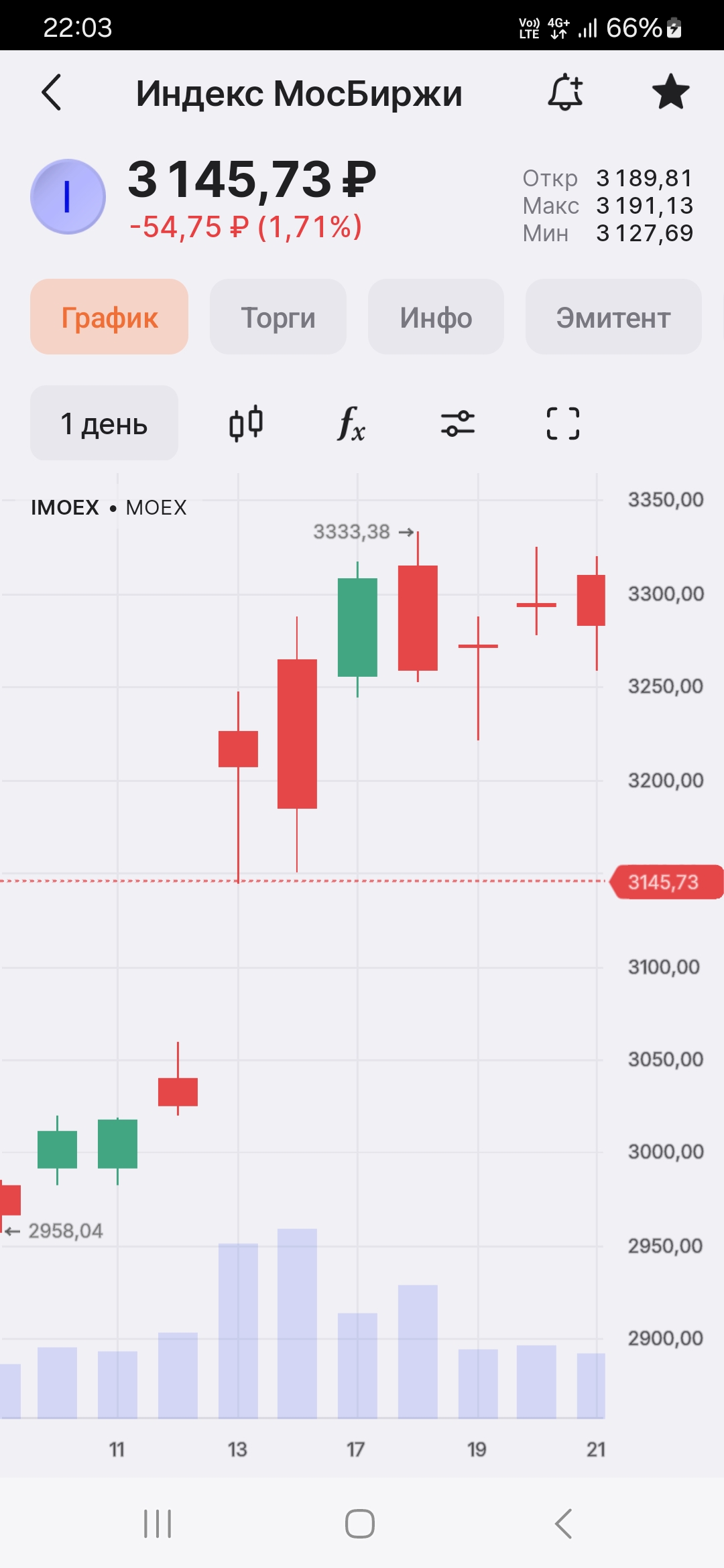Open recent apps from navigation bar

point(158,1523)
